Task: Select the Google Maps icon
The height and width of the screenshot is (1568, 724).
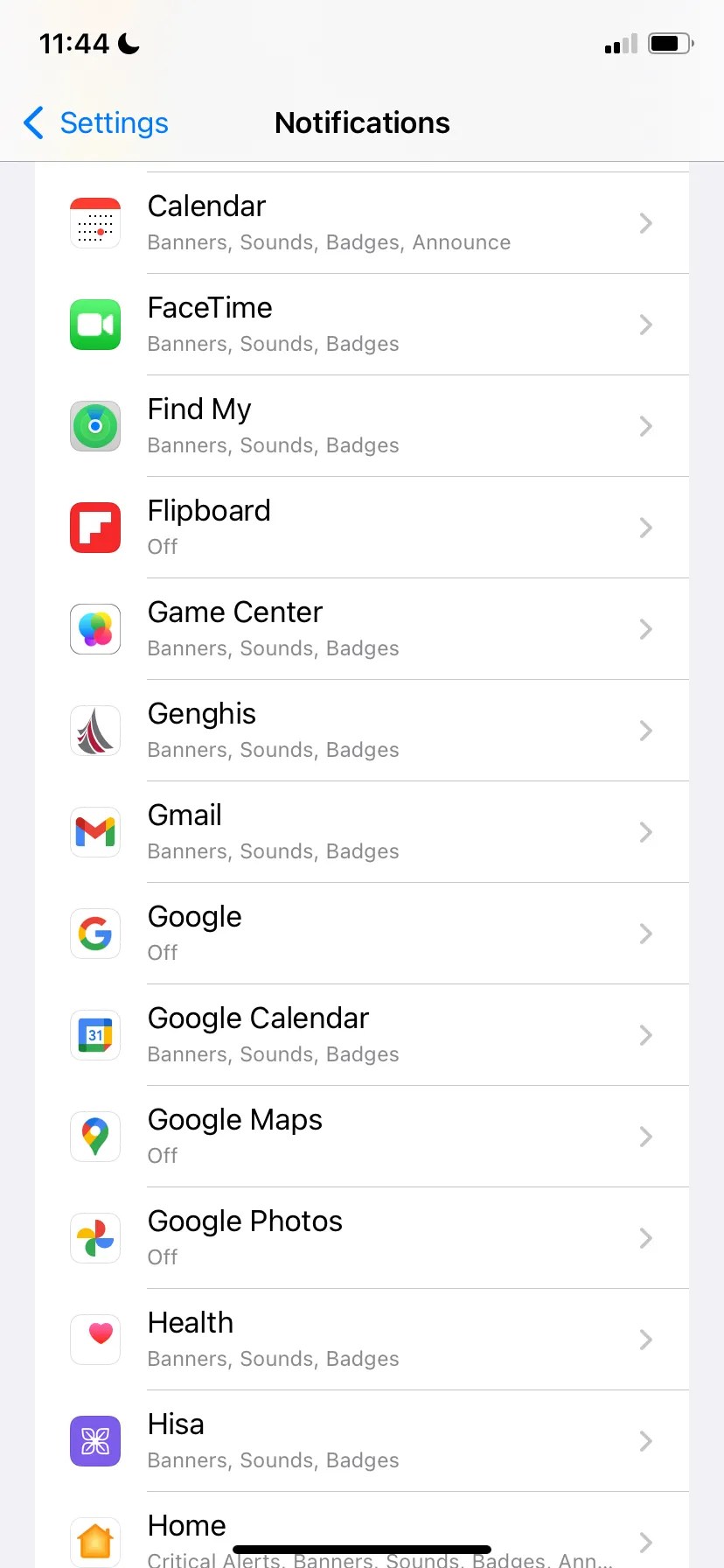Action: pos(94,1137)
